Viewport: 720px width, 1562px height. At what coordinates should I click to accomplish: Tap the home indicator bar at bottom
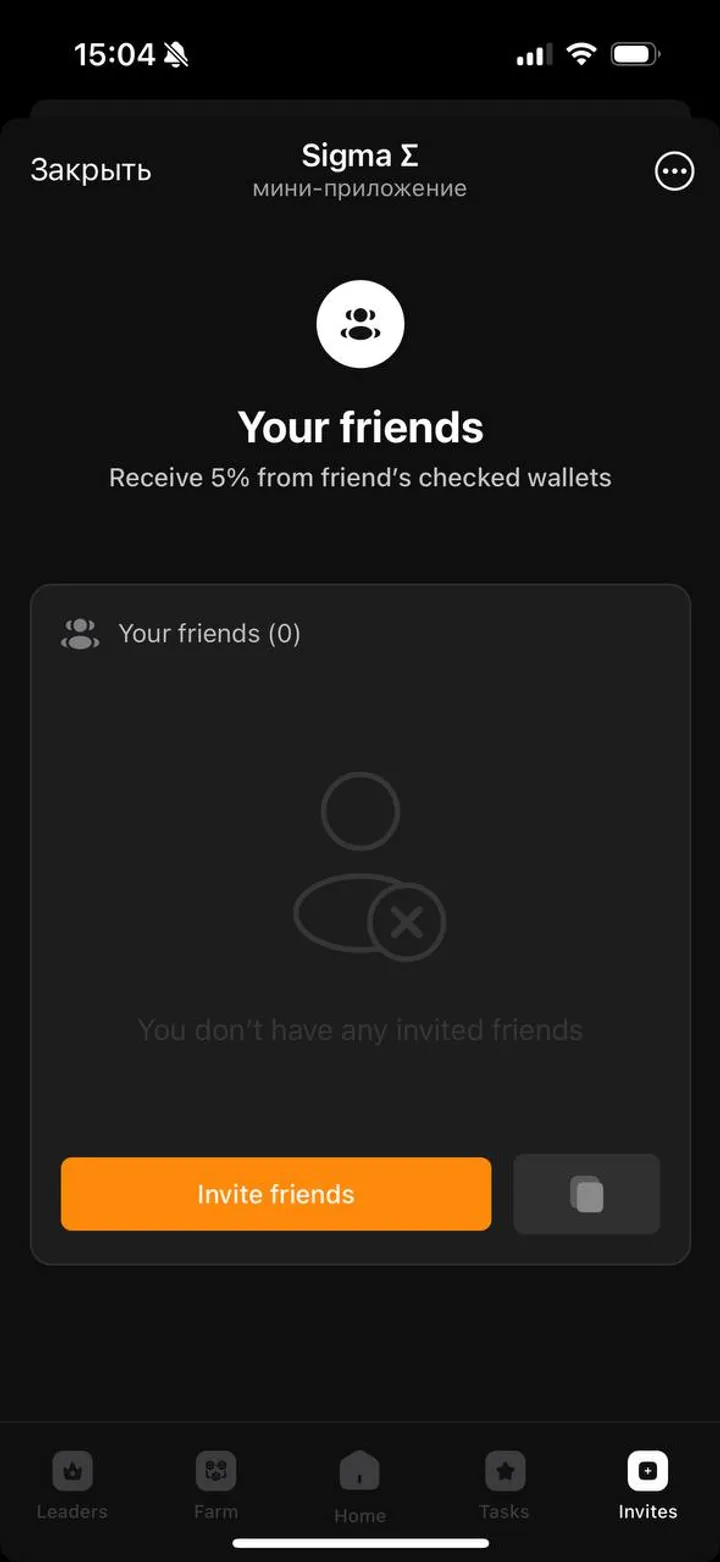point(360,1545)
